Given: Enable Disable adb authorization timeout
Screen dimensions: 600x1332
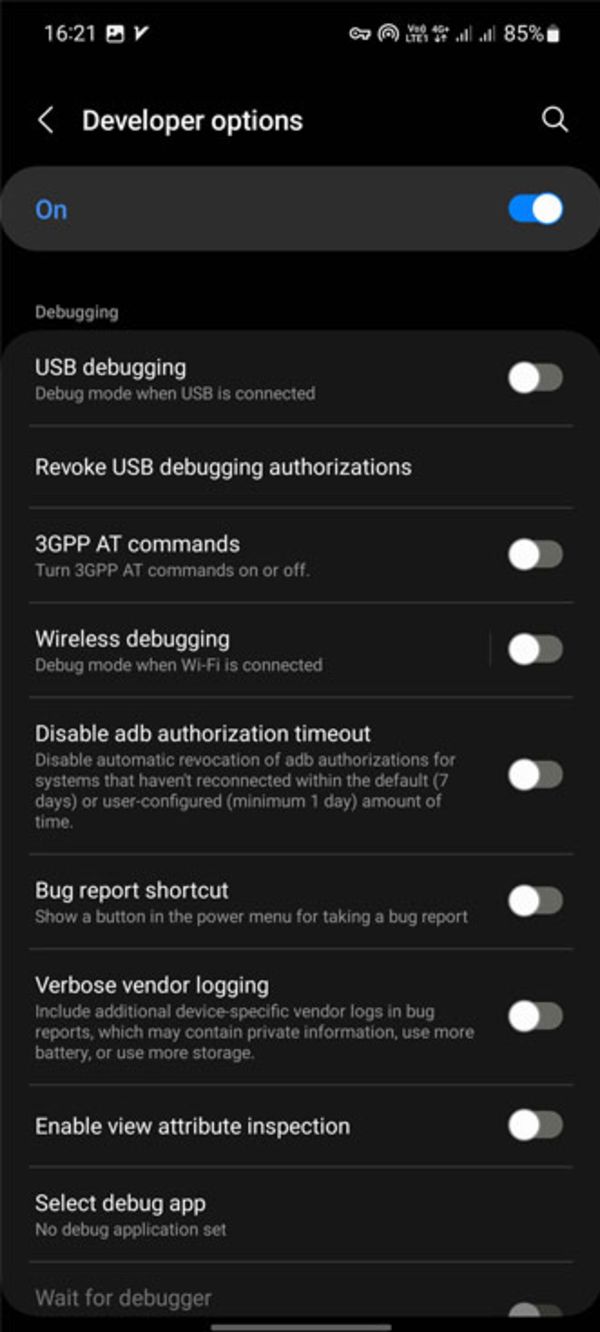Looking at the screenshot, I should tap(535, 775).
